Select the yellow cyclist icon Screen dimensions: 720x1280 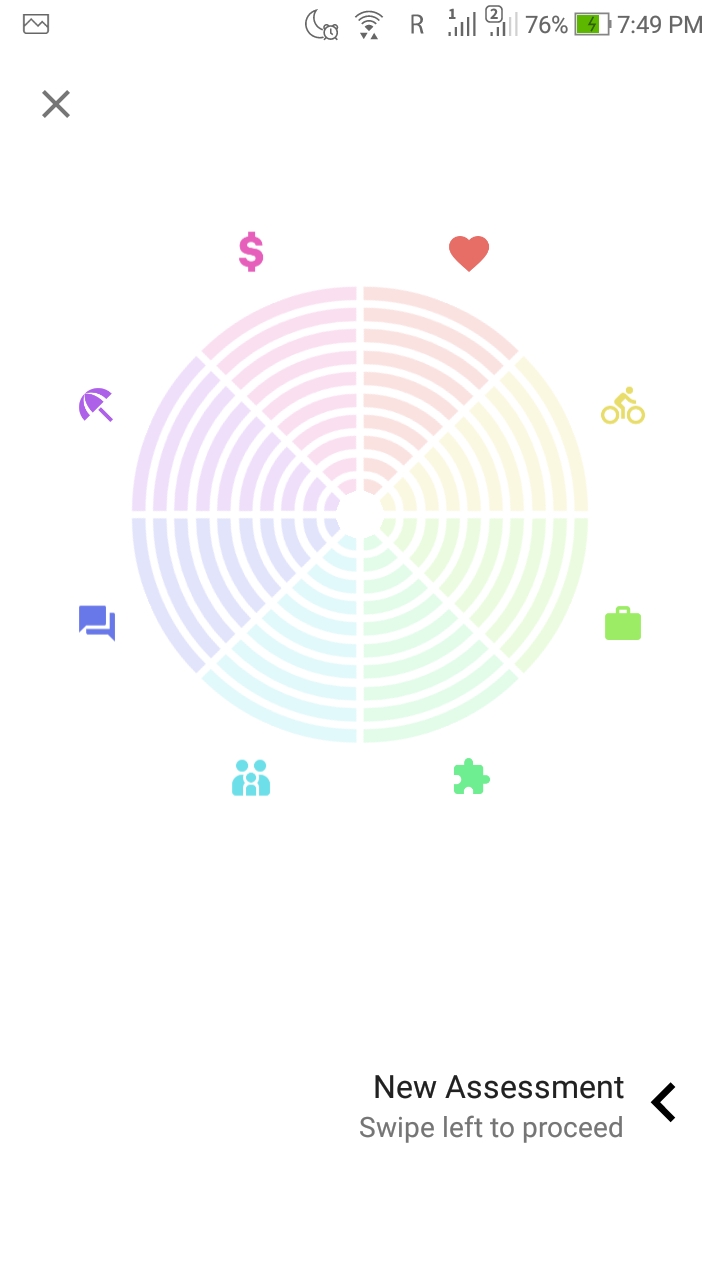coord(623,406)
